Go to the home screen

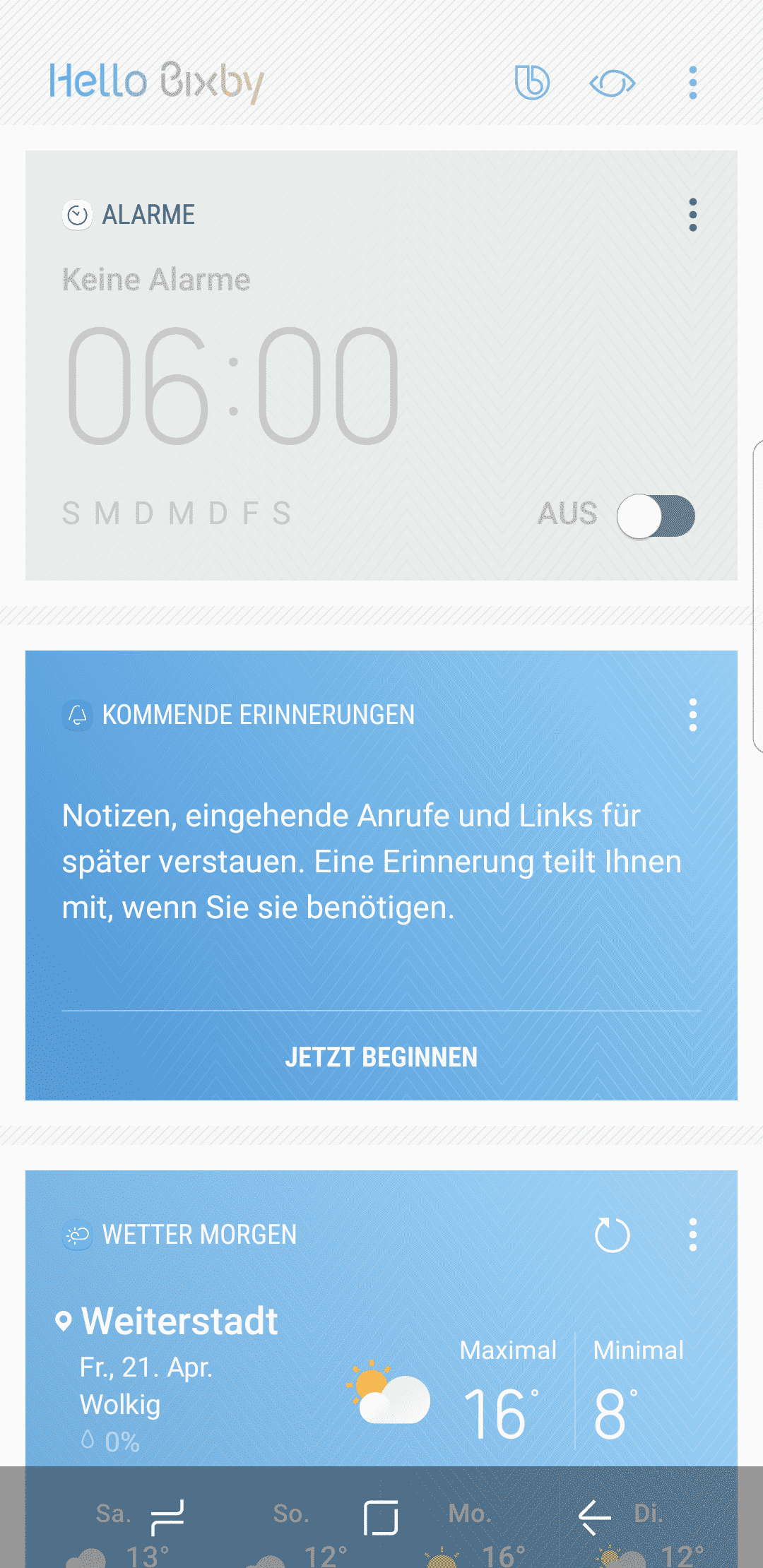[x=381, y=1517]
